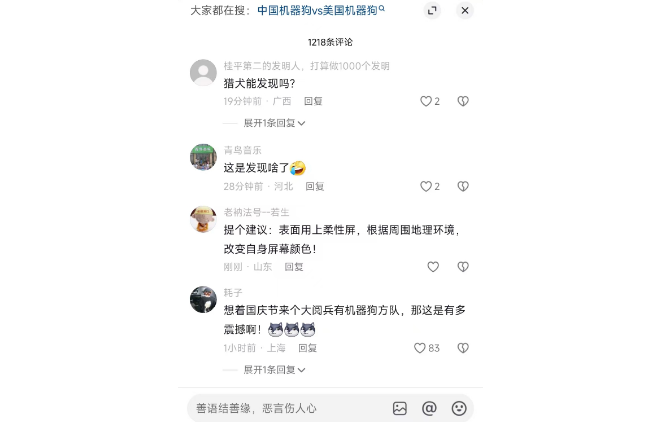Dislike the comment 猎犬能发现吗？
655x422 pixels.
(463, 101)
